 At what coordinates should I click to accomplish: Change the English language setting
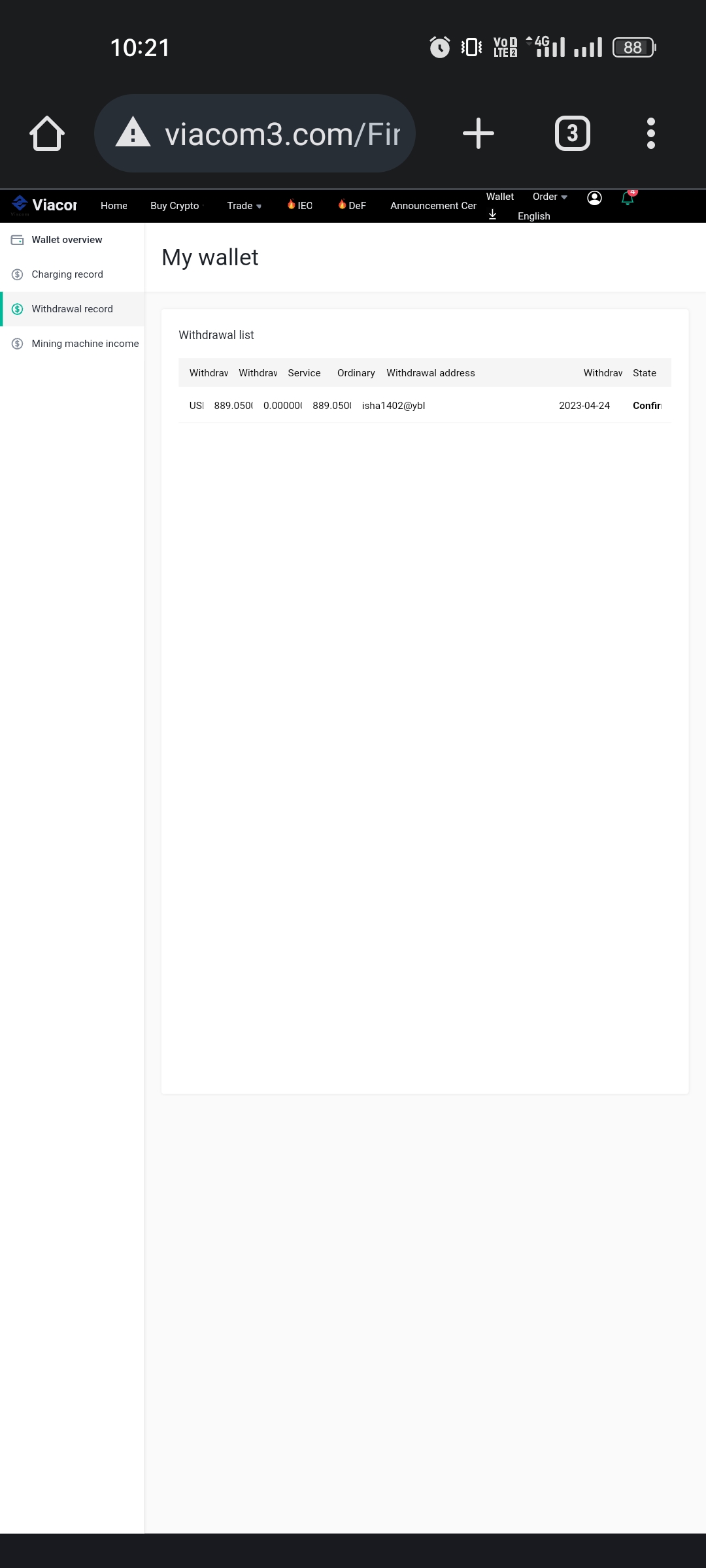(x=533, y=216)
